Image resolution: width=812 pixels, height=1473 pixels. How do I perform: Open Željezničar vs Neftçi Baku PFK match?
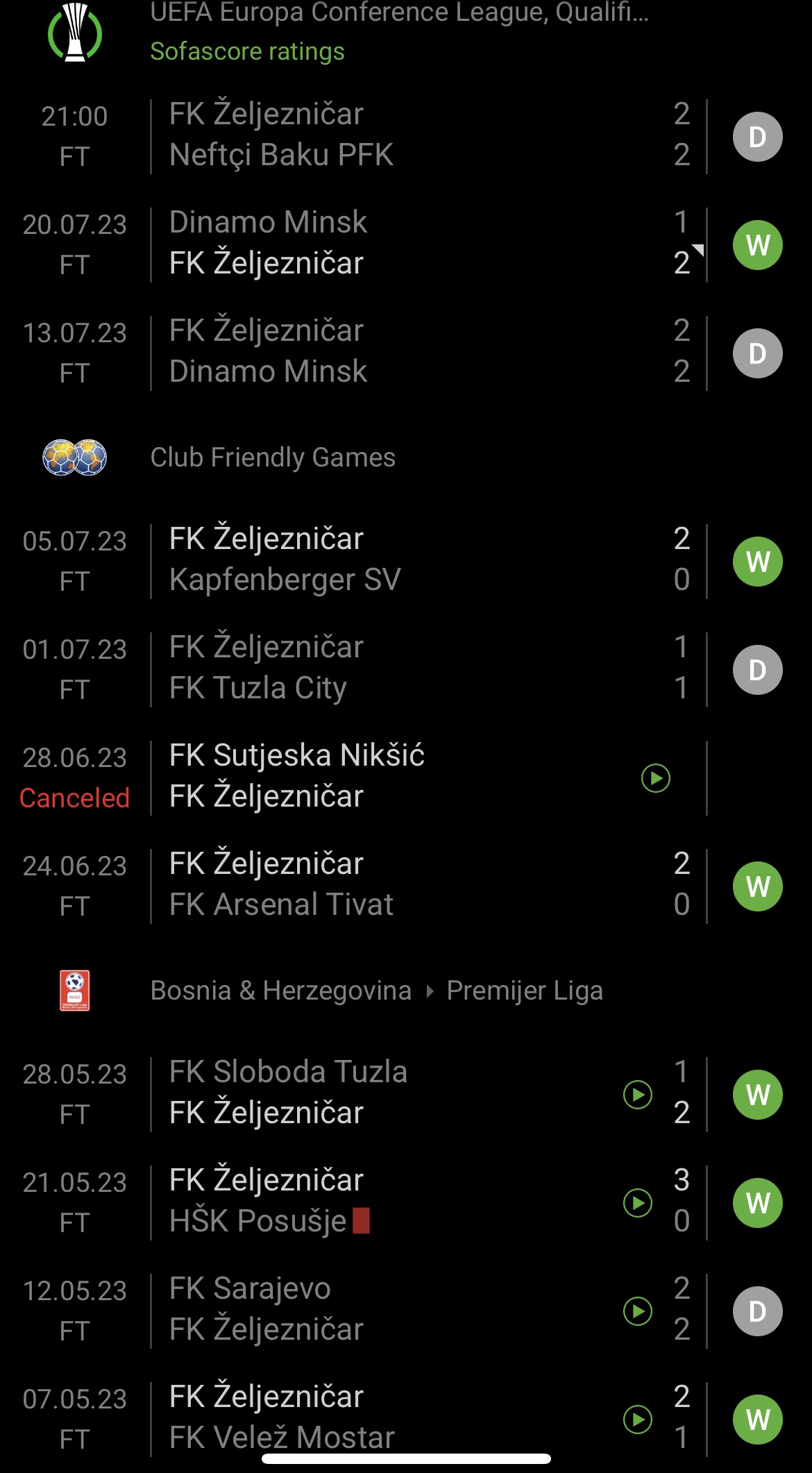coord(406,136)
